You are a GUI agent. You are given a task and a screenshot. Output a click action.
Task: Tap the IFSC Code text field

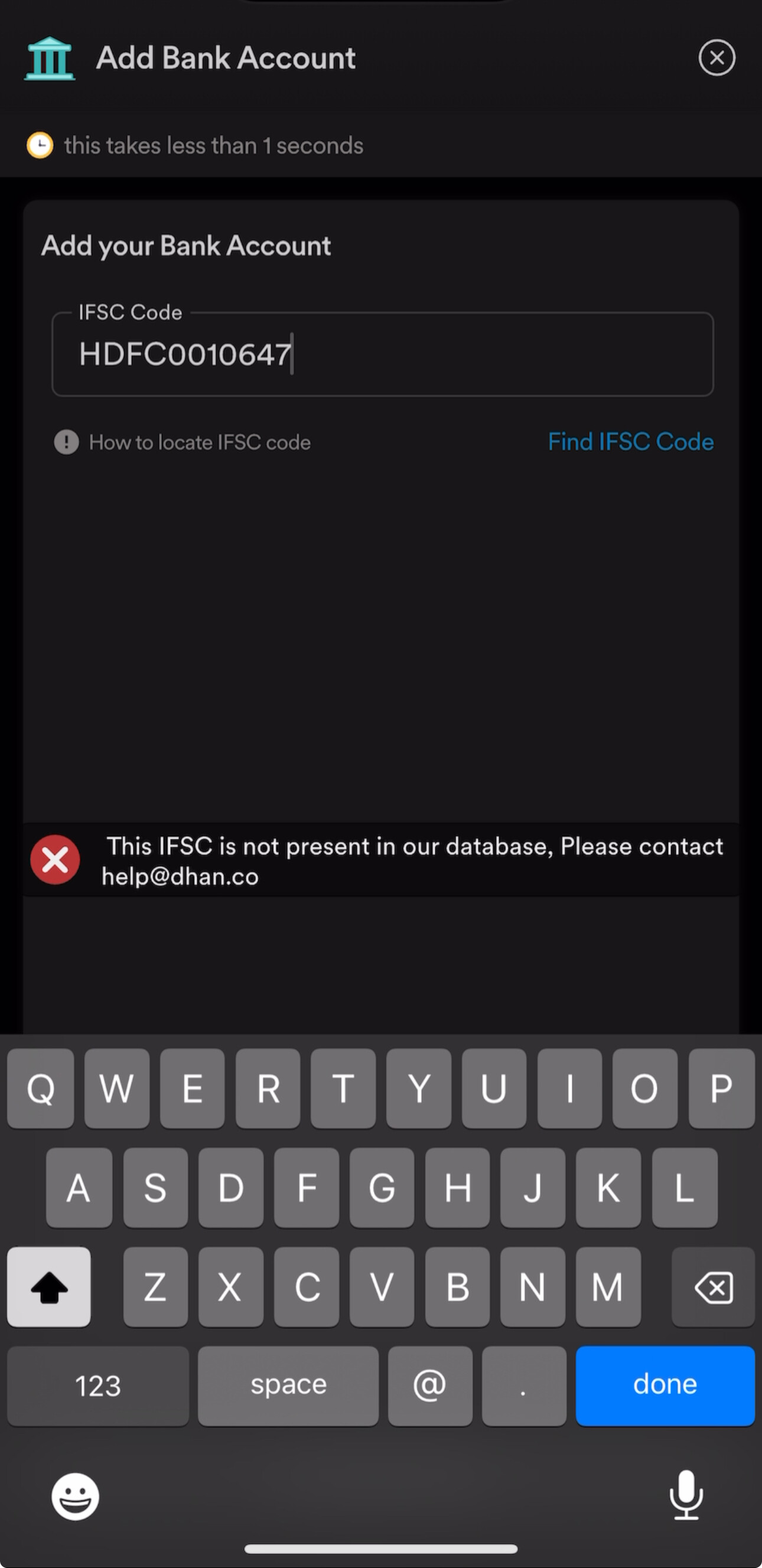(x=382, y=354)
